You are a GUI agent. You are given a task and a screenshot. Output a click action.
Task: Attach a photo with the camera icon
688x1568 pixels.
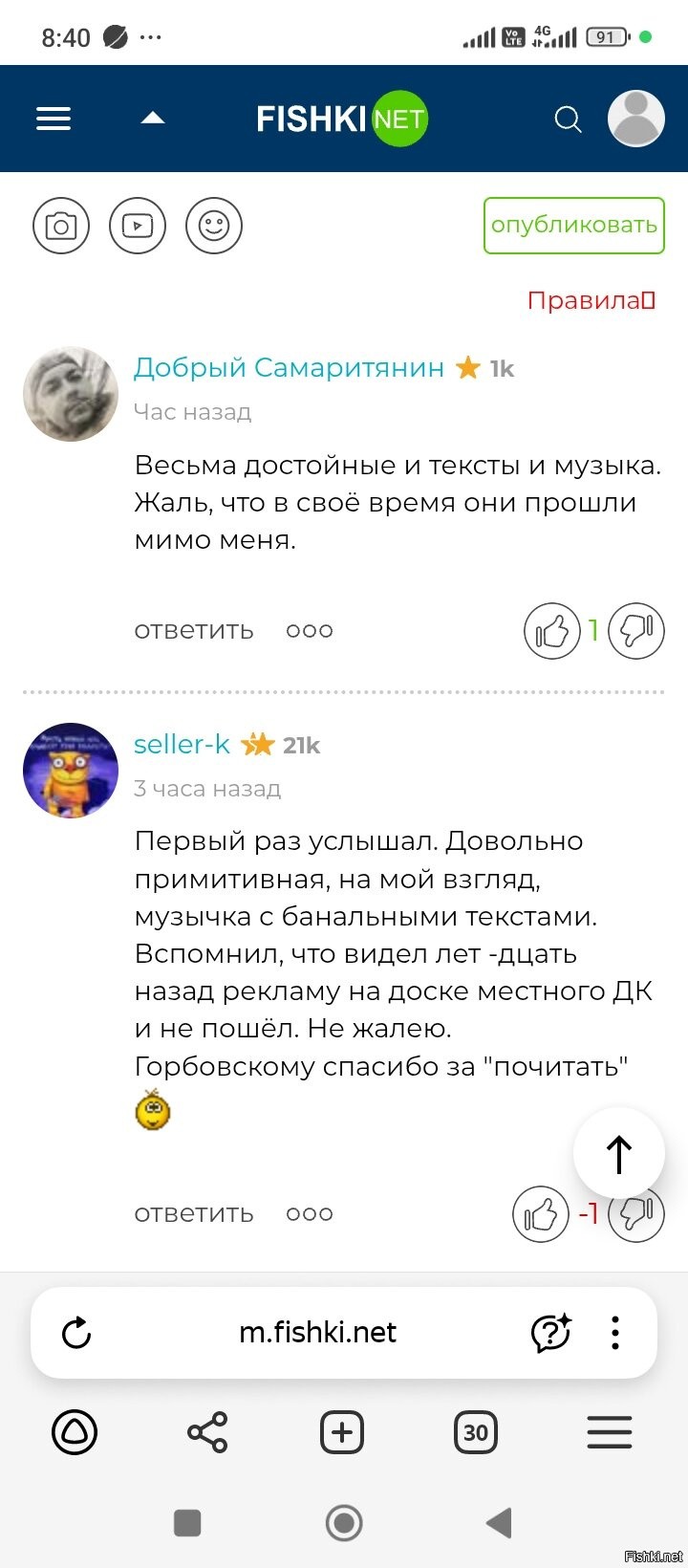(61, 226)
